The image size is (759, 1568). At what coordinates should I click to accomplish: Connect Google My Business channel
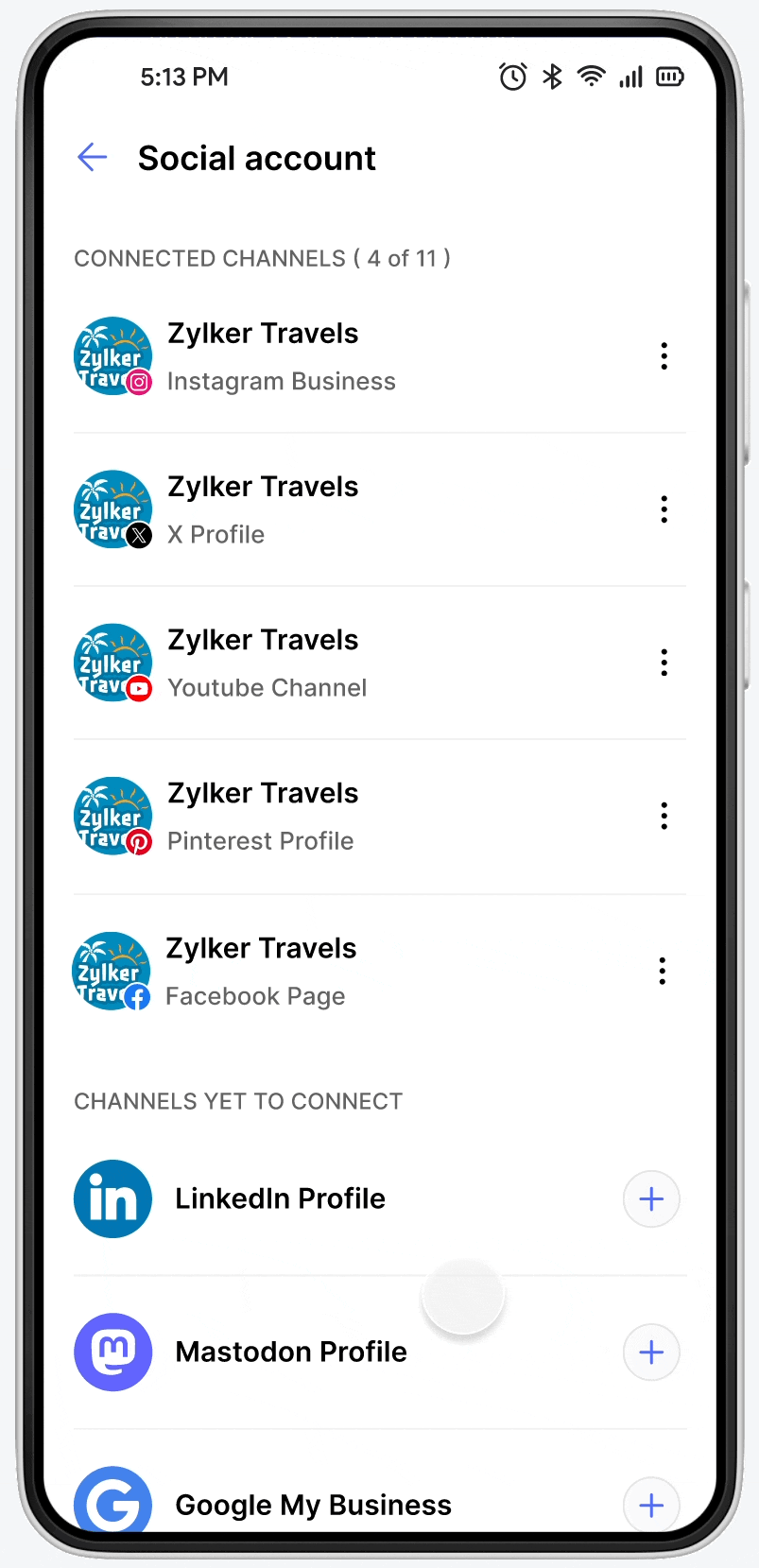(x=651, y=1505)
